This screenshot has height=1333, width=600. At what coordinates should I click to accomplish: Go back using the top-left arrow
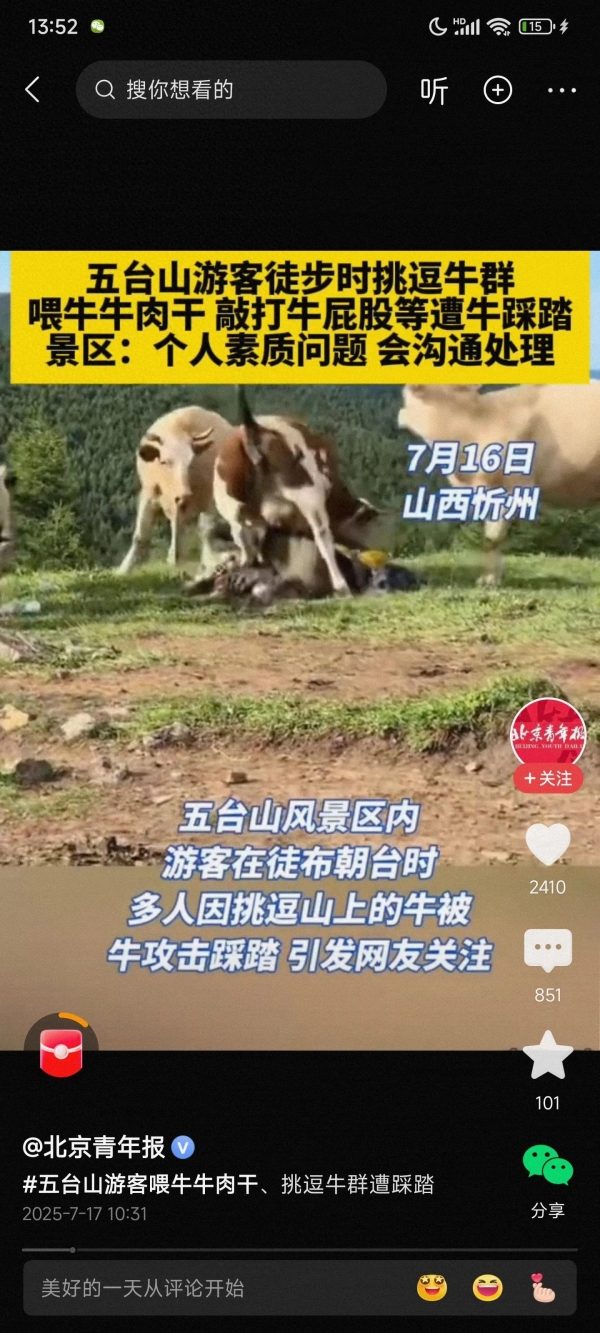32,90
